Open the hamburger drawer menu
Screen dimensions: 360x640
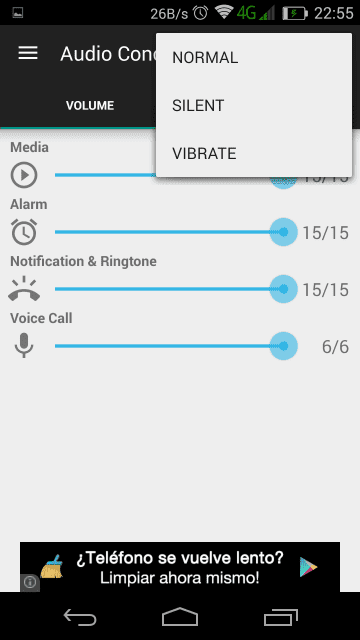pyautogui.click(x=28, y=53)
